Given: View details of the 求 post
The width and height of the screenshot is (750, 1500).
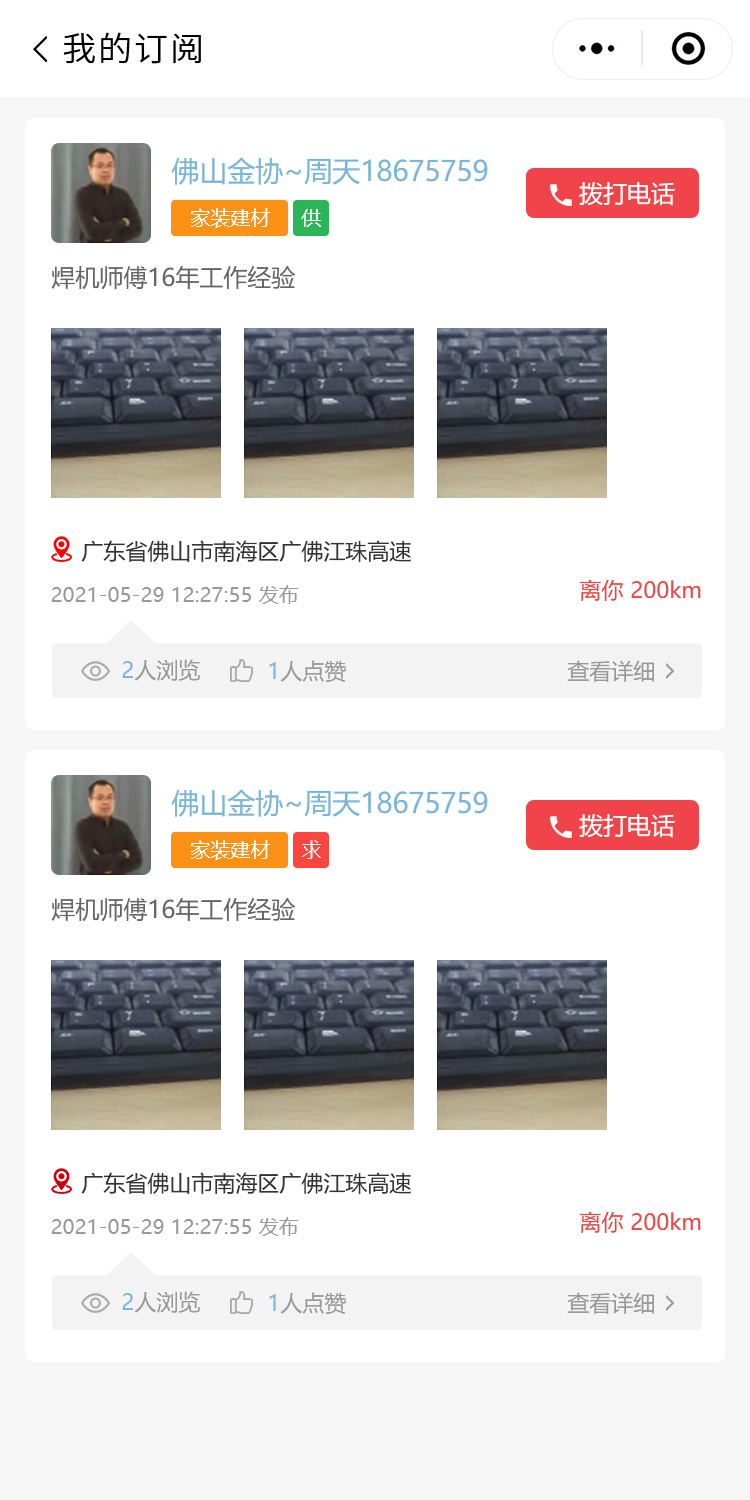Looking at the screenshot, I should [621, 1303].
